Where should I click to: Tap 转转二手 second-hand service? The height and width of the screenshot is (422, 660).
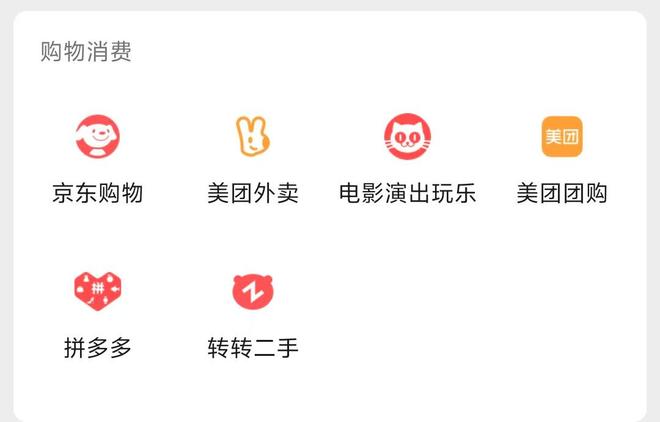point(253,292)
